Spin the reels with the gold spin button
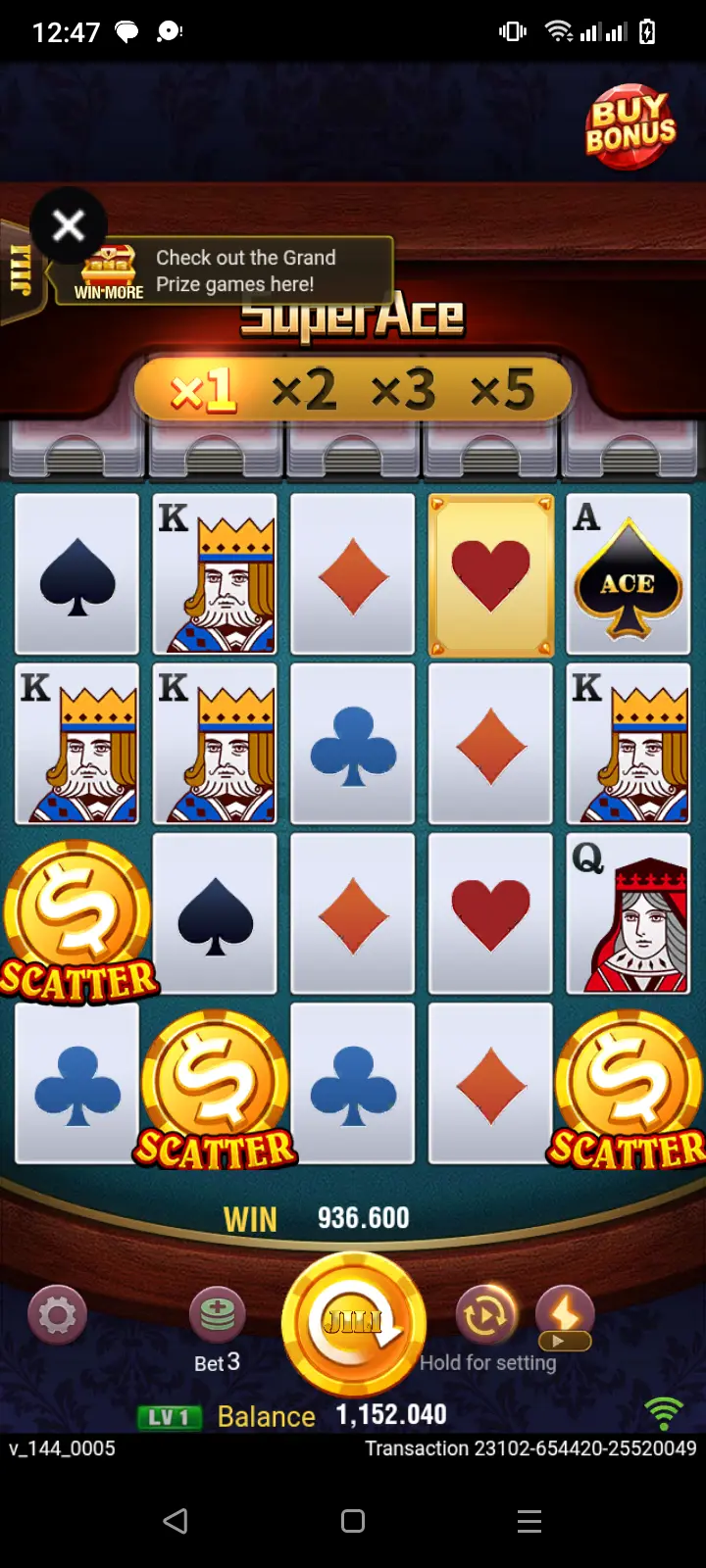The height and width of the screenshot is (1568, 706). point(353,1325)
